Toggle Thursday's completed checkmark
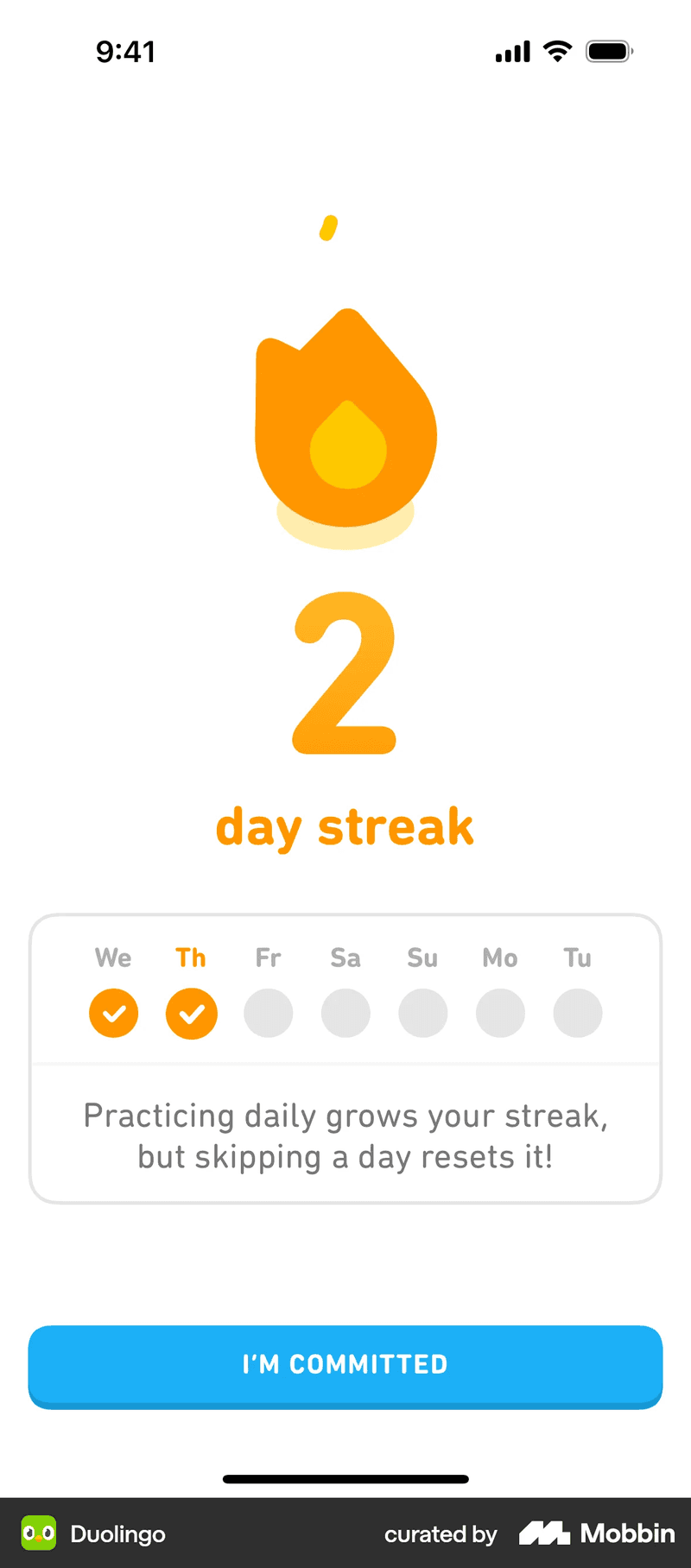Image resolution: width=691 pixels, height=1568 pixels. point(191,1013)
